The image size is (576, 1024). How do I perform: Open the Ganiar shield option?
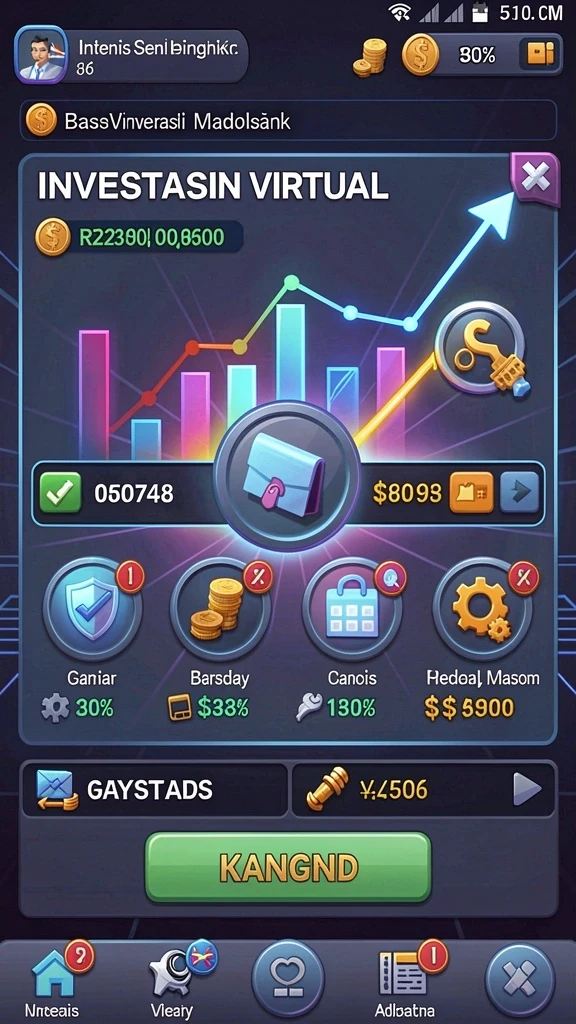(92, 610)
